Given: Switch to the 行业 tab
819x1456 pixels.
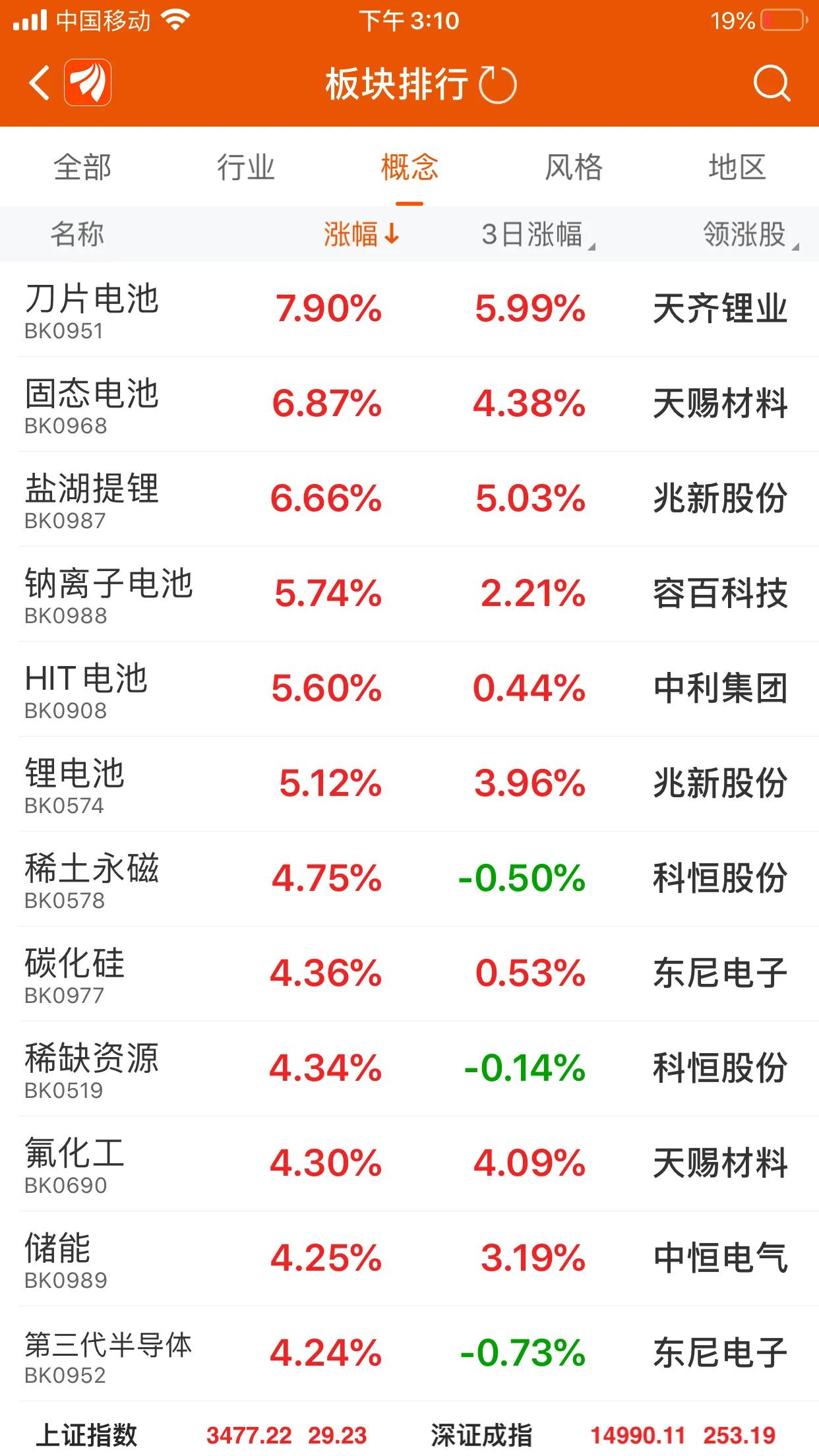Looking at the screenshot, I should 246,167.
